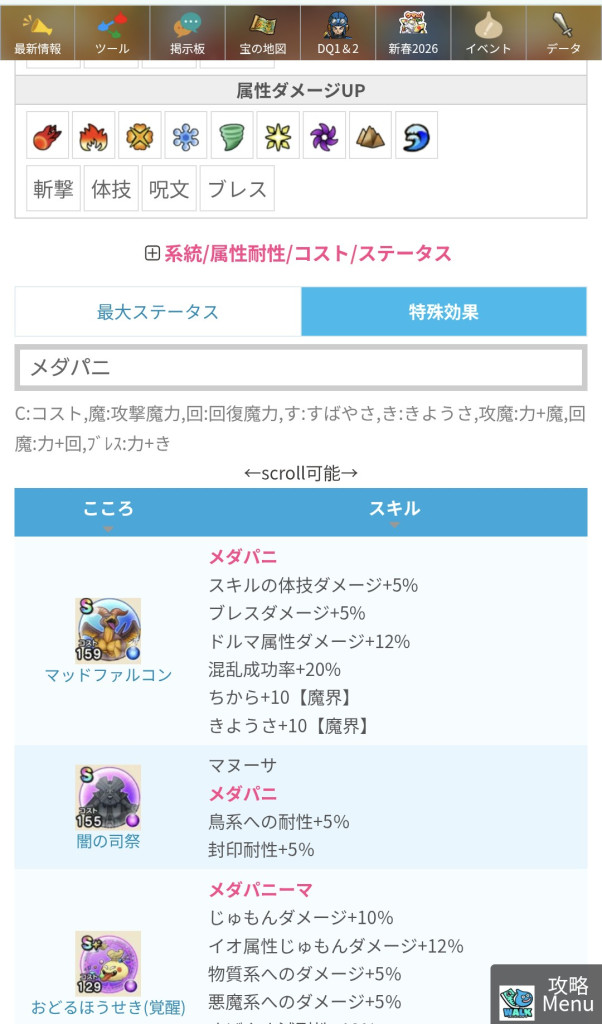602x1024 pixels.
Task: Open the DQ1&2 section
Action: point(337,33)
